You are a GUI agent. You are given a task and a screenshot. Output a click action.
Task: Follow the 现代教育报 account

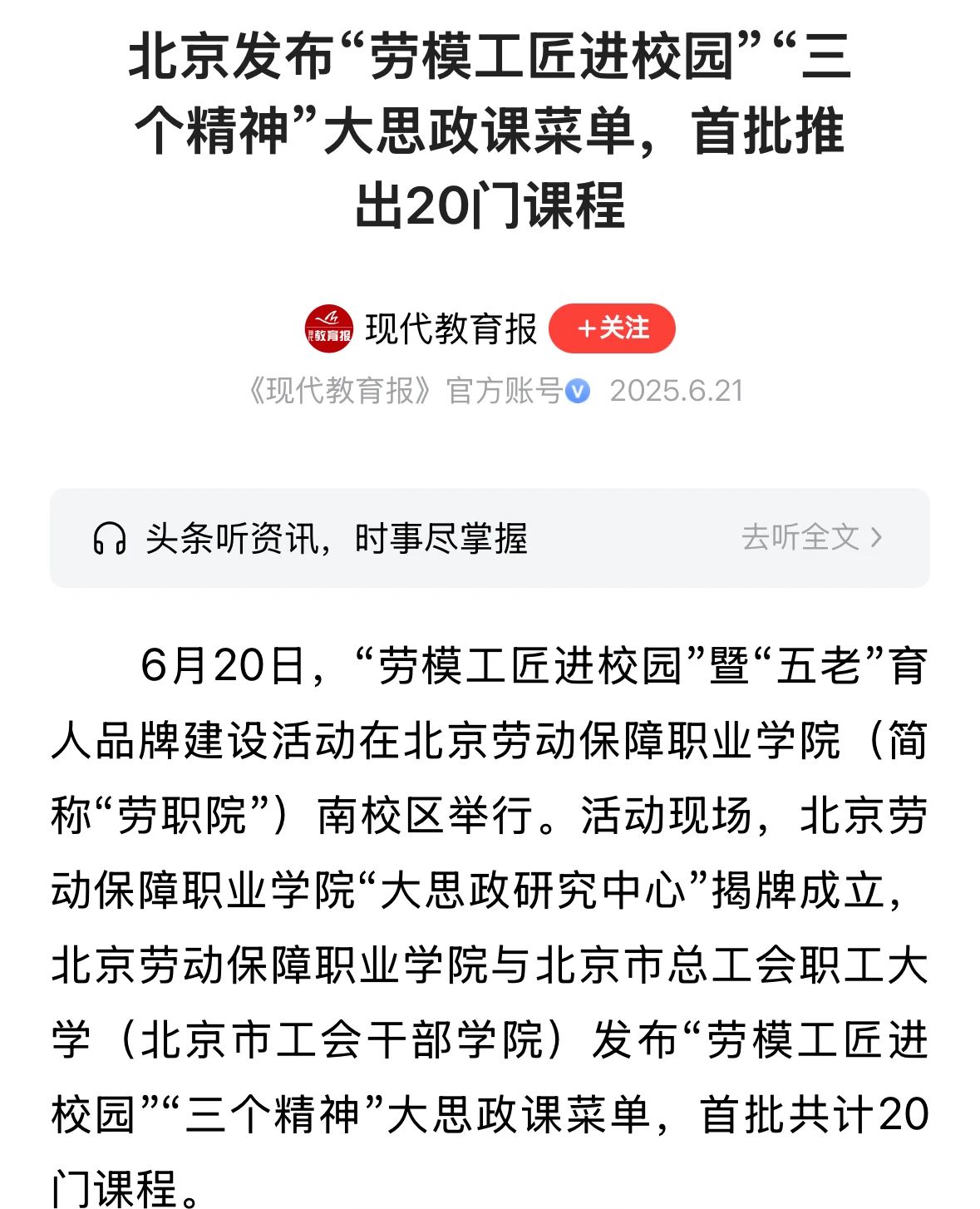[x=612, y=328]
